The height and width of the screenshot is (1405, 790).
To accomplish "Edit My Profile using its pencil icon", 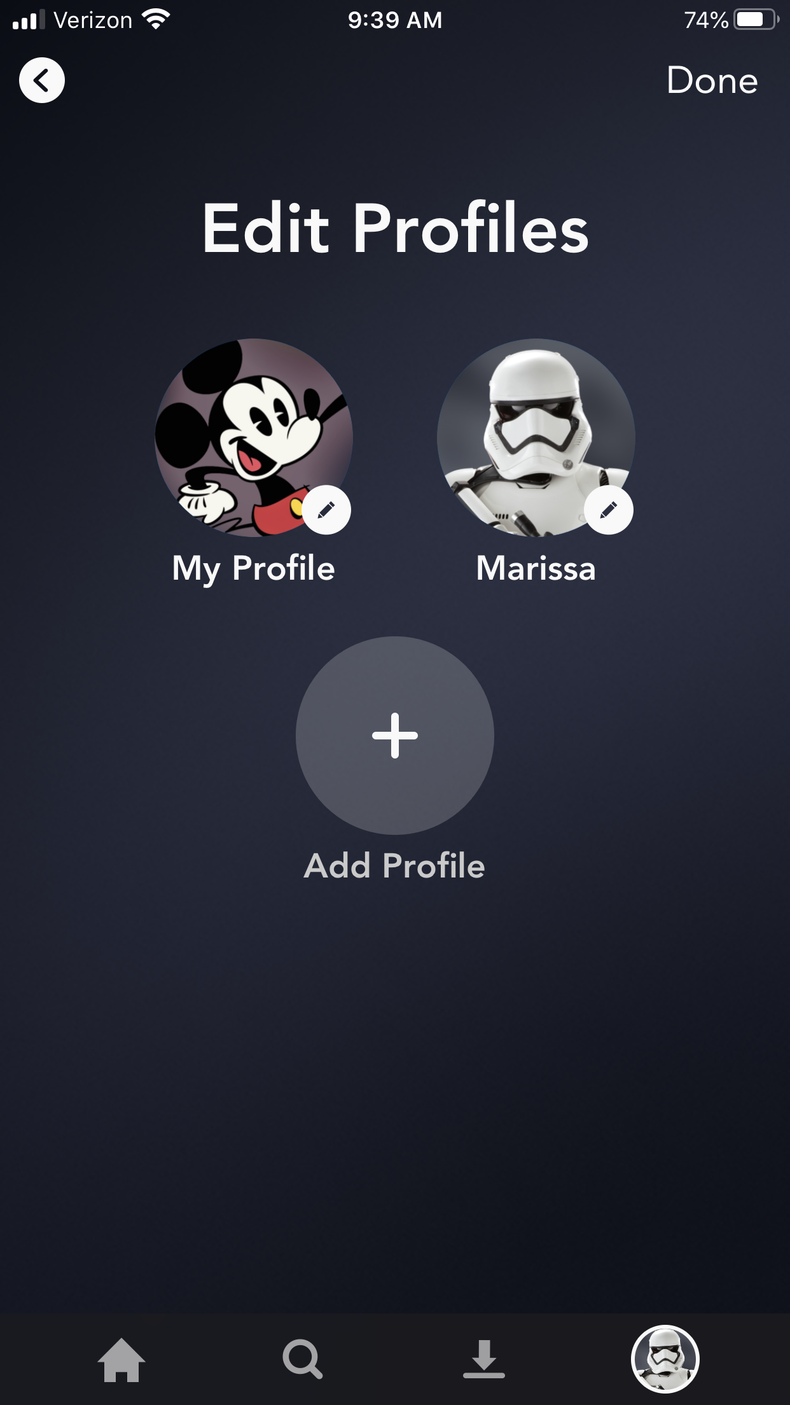I will point(326,509).
